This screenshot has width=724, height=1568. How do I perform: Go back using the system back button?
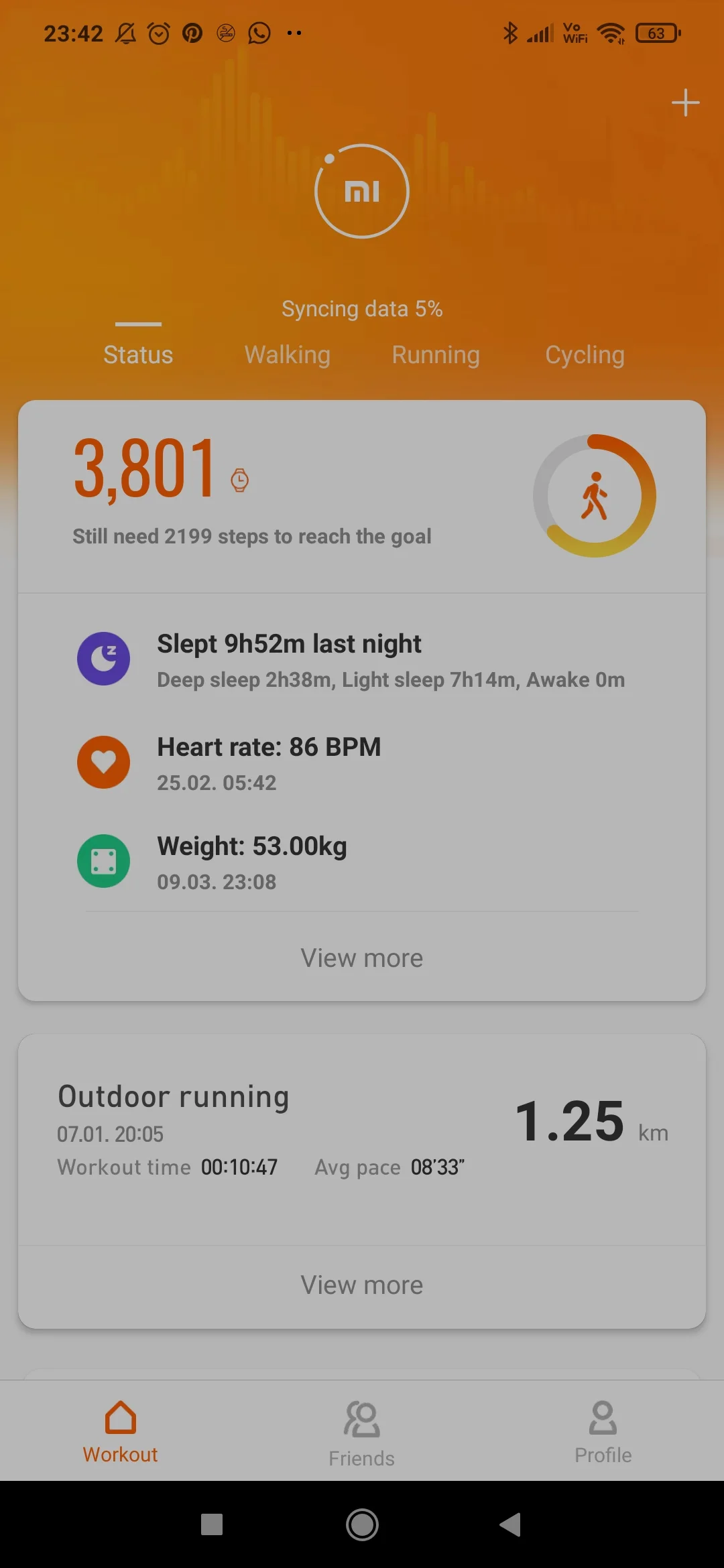click(x=511, y=1524)
